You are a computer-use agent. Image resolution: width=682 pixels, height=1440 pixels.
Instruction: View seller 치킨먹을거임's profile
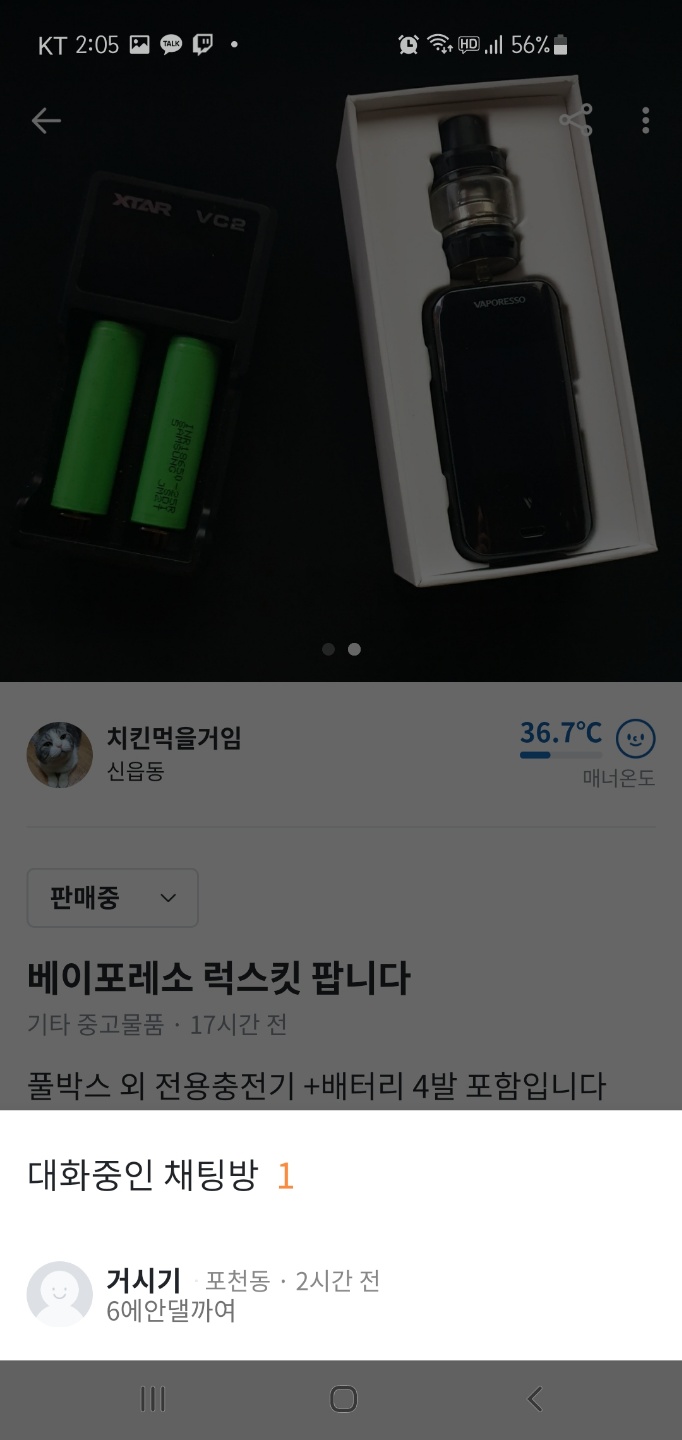[x=174, y=753]
